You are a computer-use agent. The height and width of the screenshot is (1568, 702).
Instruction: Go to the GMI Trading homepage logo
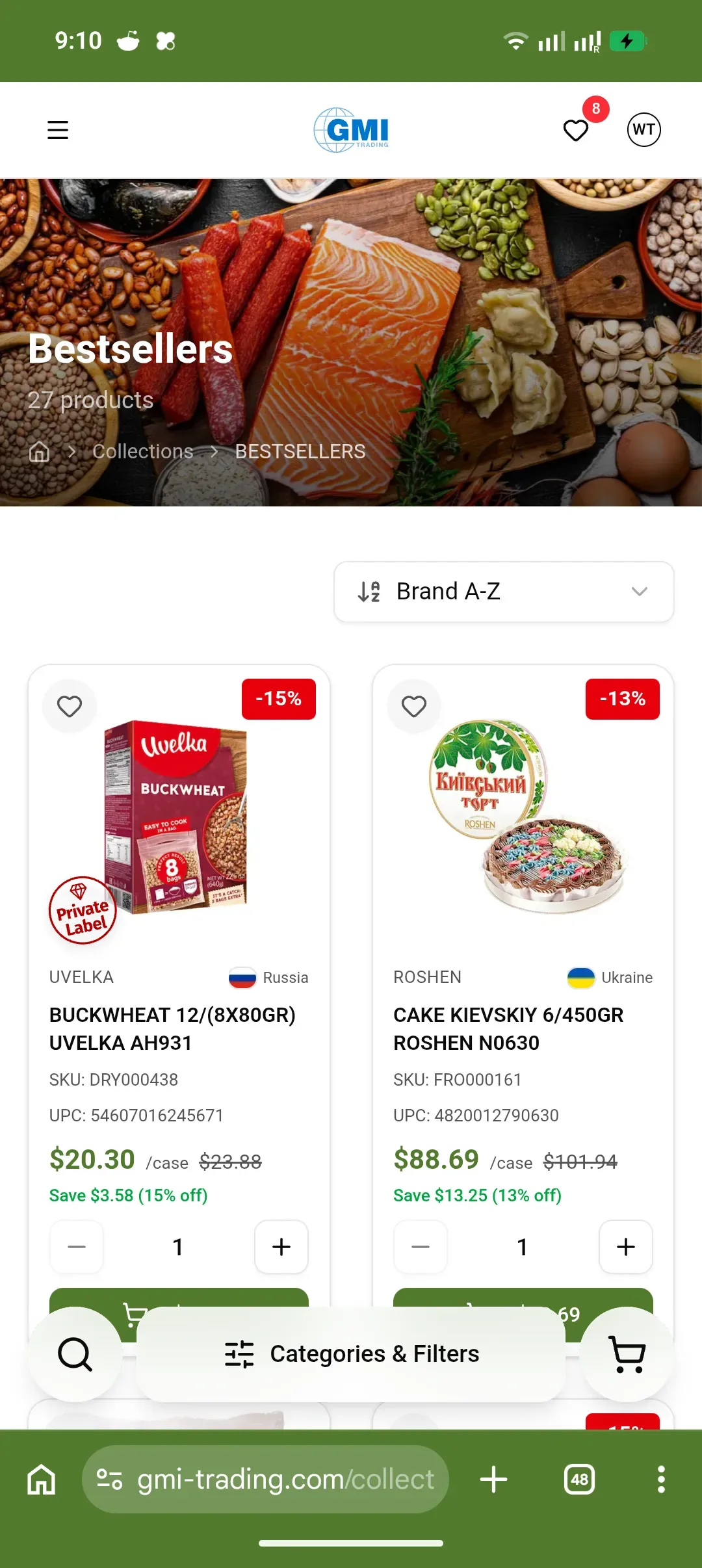pos(351,130)
